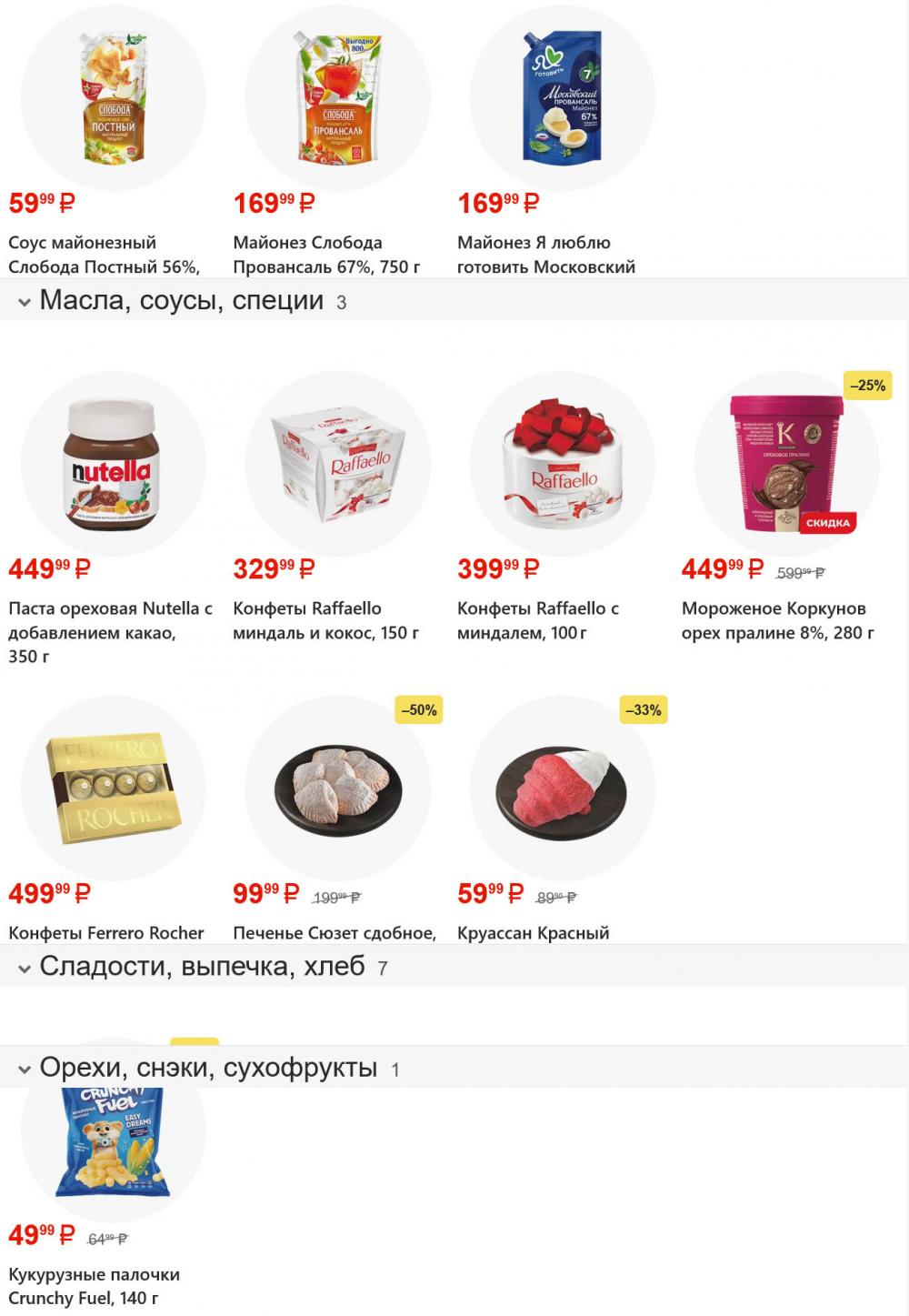Collapse the «Орехи, снэки, сухофрукты» section
909x1316 pixels.
pos(25,1070)
